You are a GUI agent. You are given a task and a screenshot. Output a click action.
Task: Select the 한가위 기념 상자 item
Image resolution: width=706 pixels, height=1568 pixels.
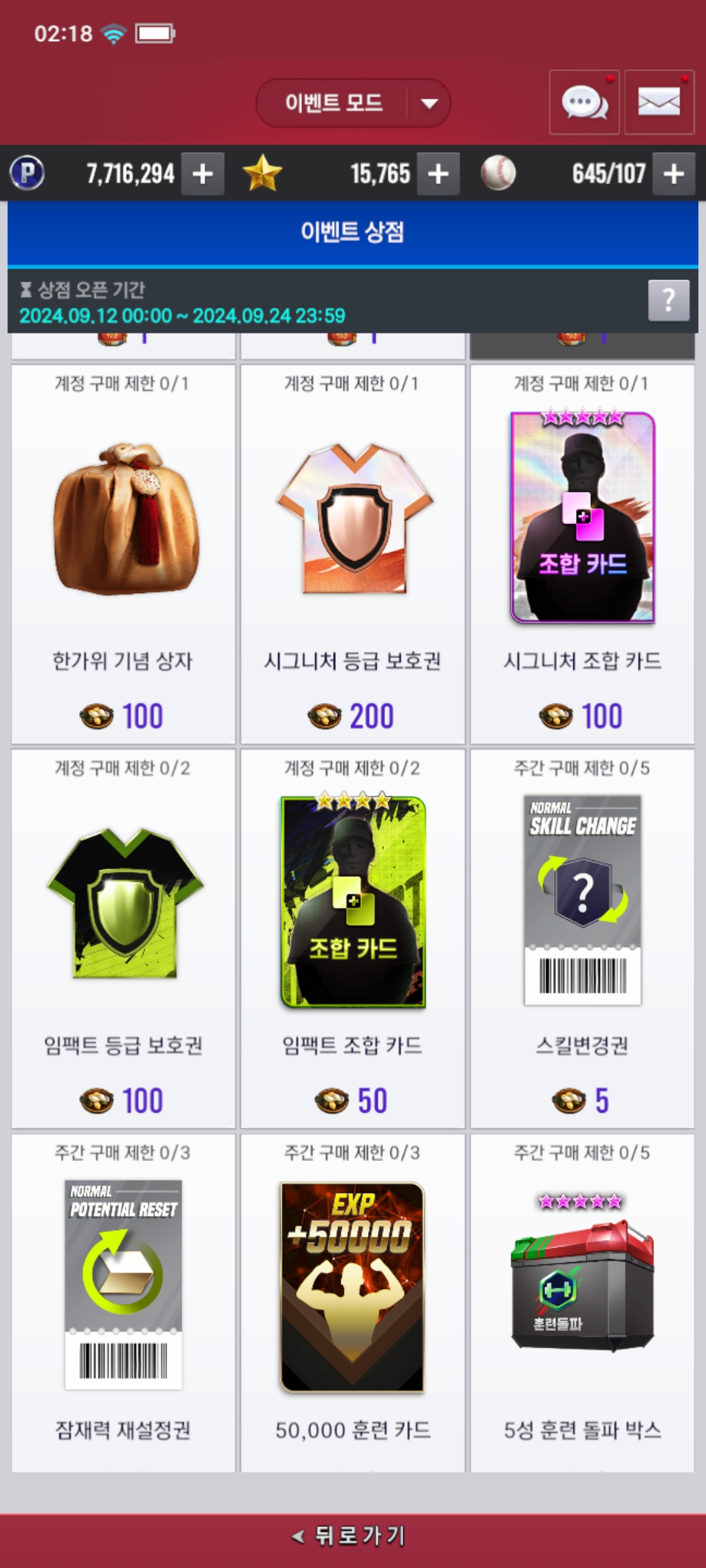pyautogui.click(x=124, y=554)
